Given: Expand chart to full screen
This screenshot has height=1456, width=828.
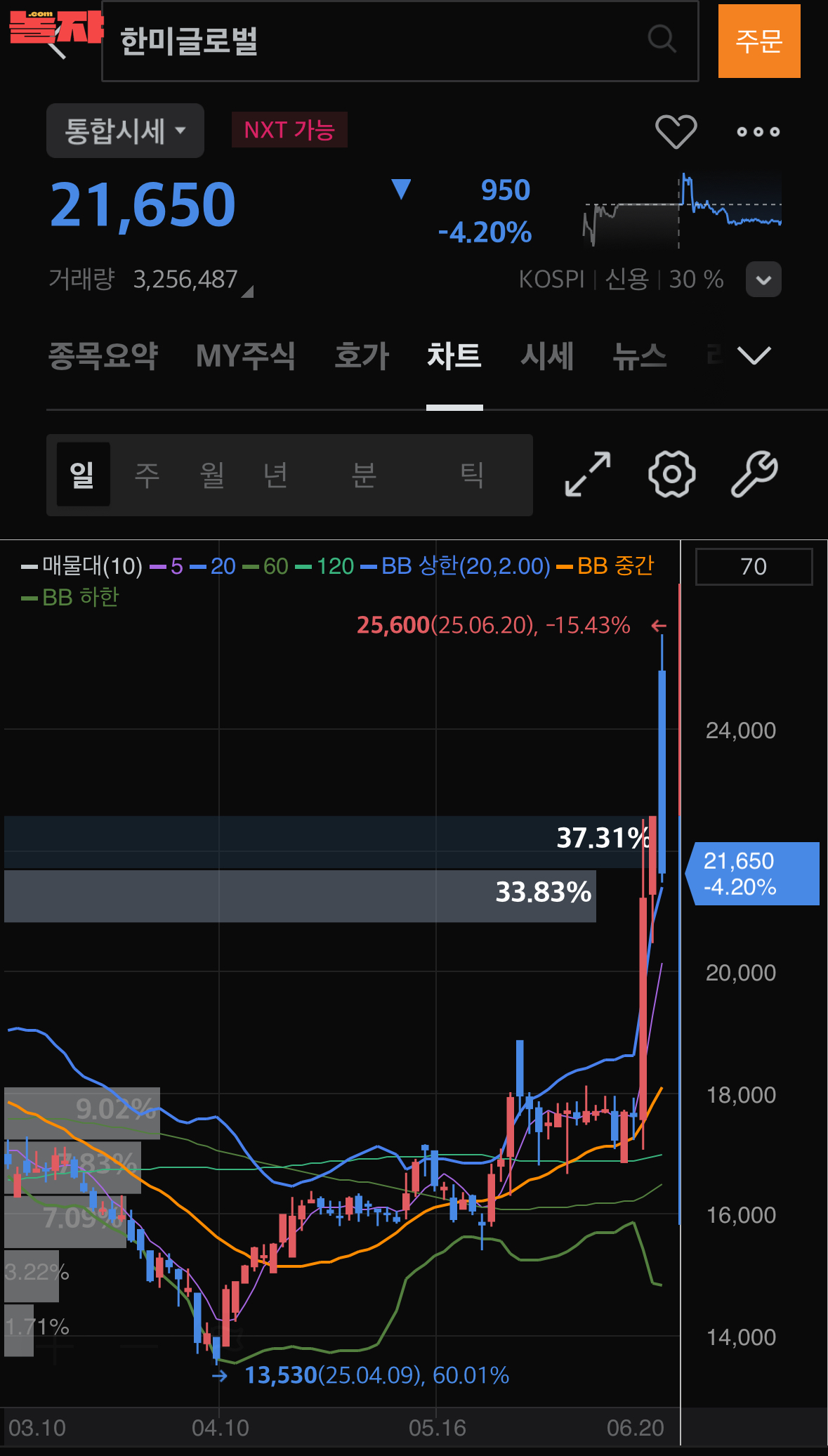Looking at the screenshot, I should pos(588,475).
